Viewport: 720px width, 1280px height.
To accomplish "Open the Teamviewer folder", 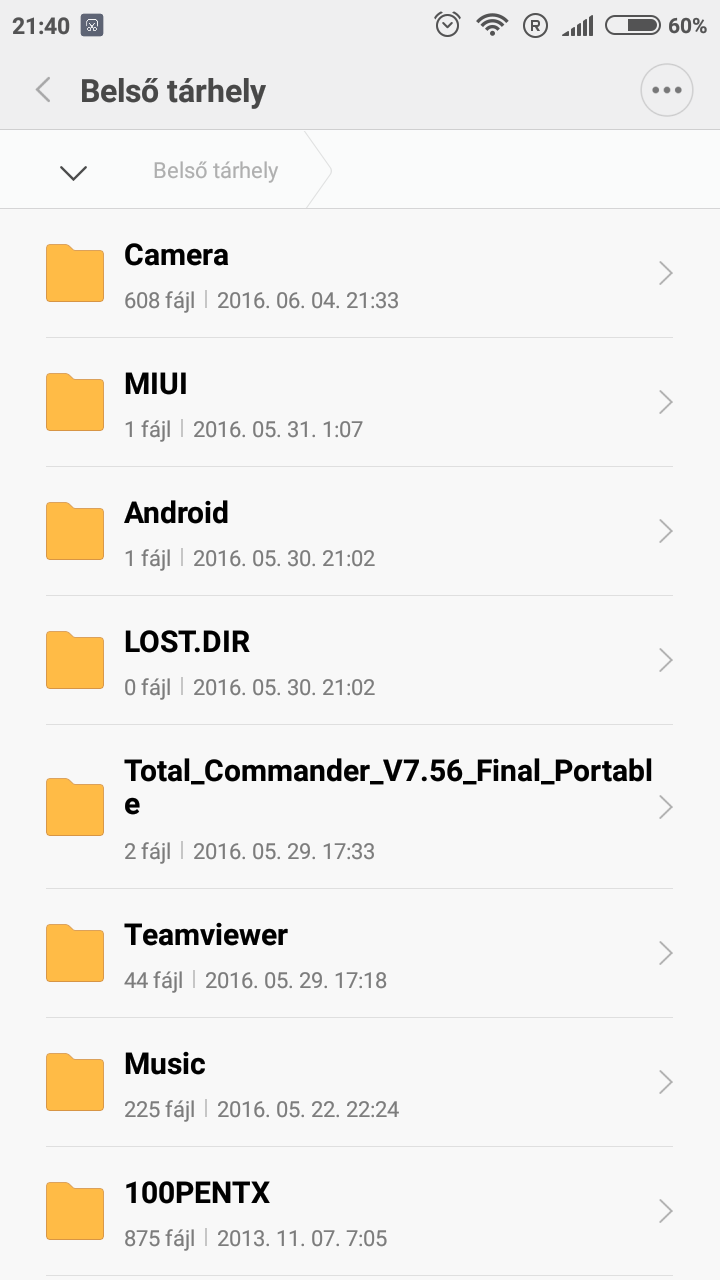I will pyautogui.click(x=360, y=954).
